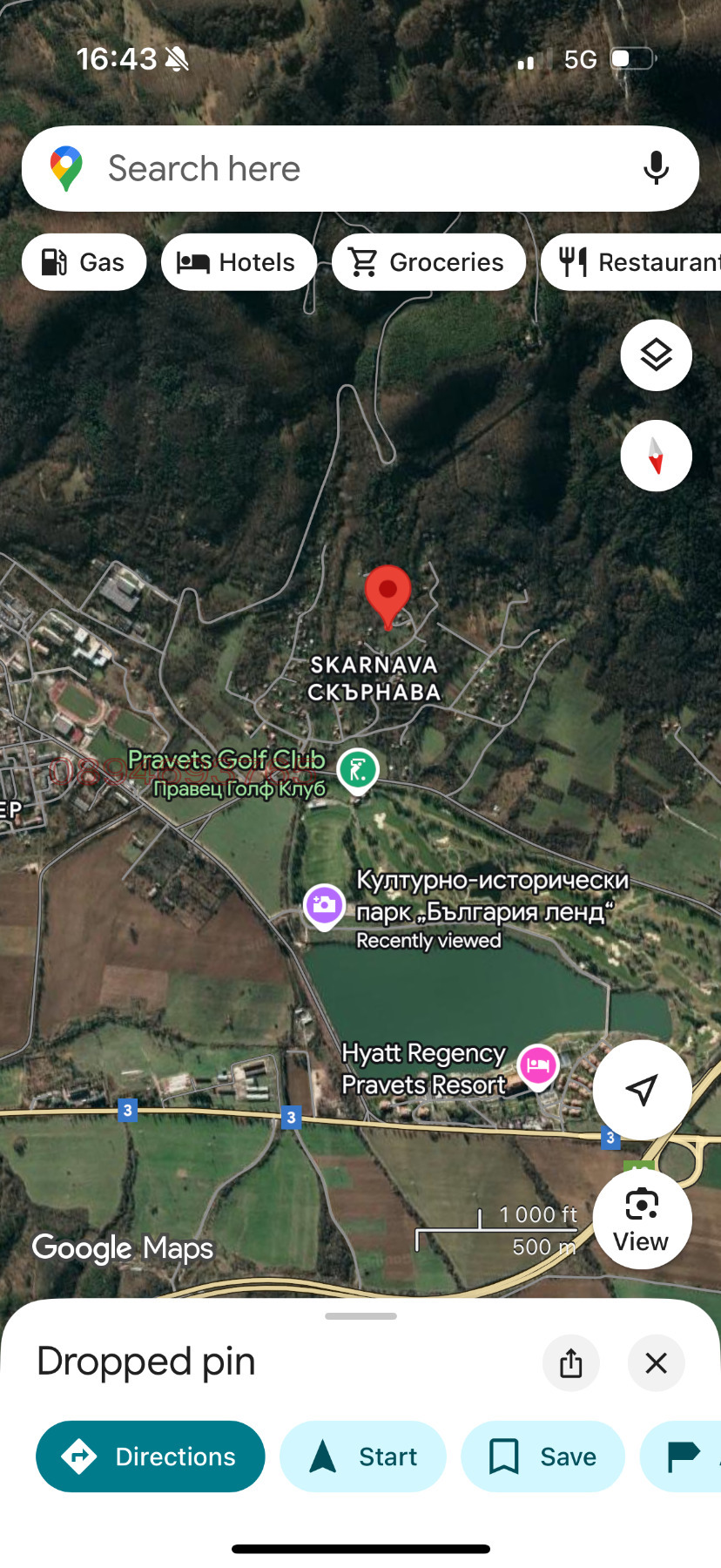The height and width of the screenshot is (1568, 721).
Task: Open Pravets Golf Club marker
Action: tap(358, 770)
